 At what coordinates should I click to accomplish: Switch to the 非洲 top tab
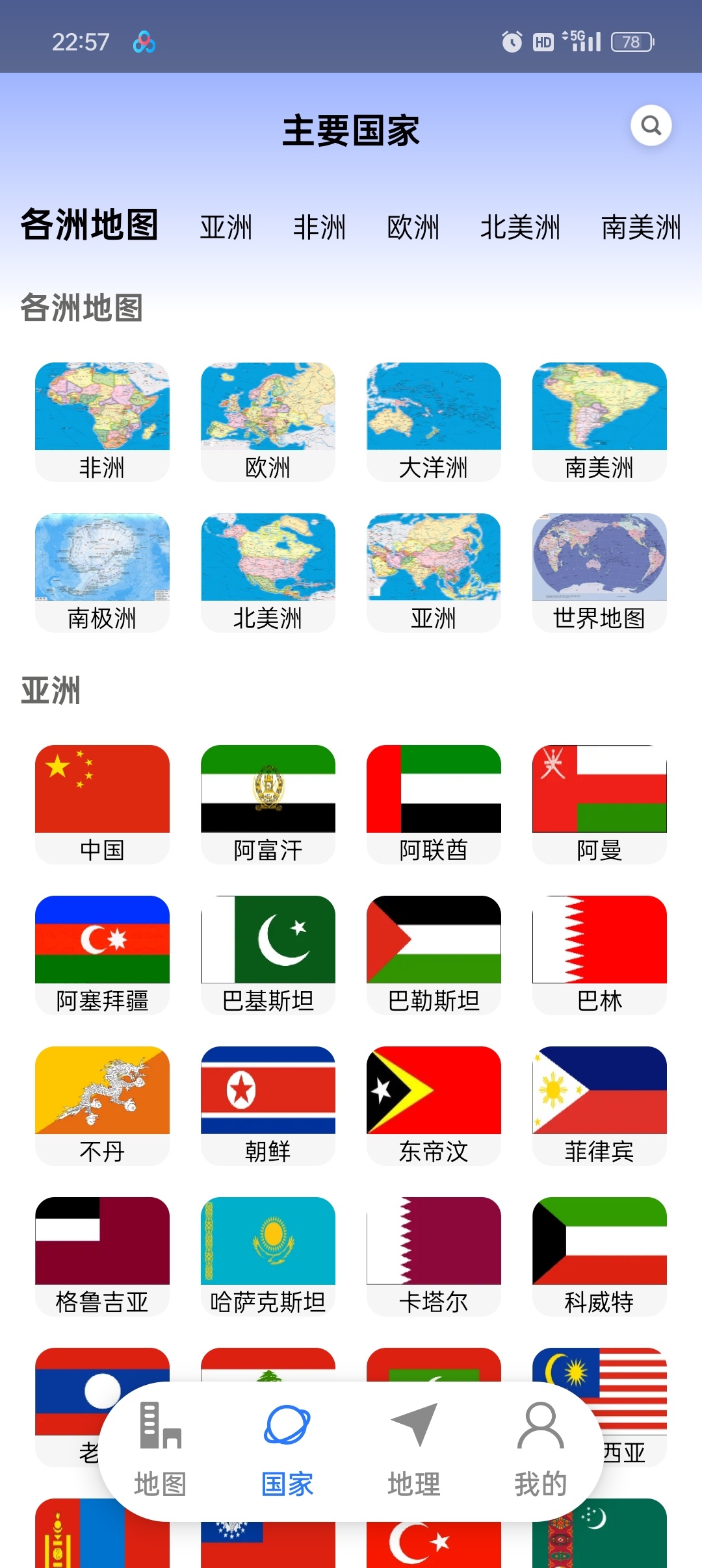pos(319,227)
